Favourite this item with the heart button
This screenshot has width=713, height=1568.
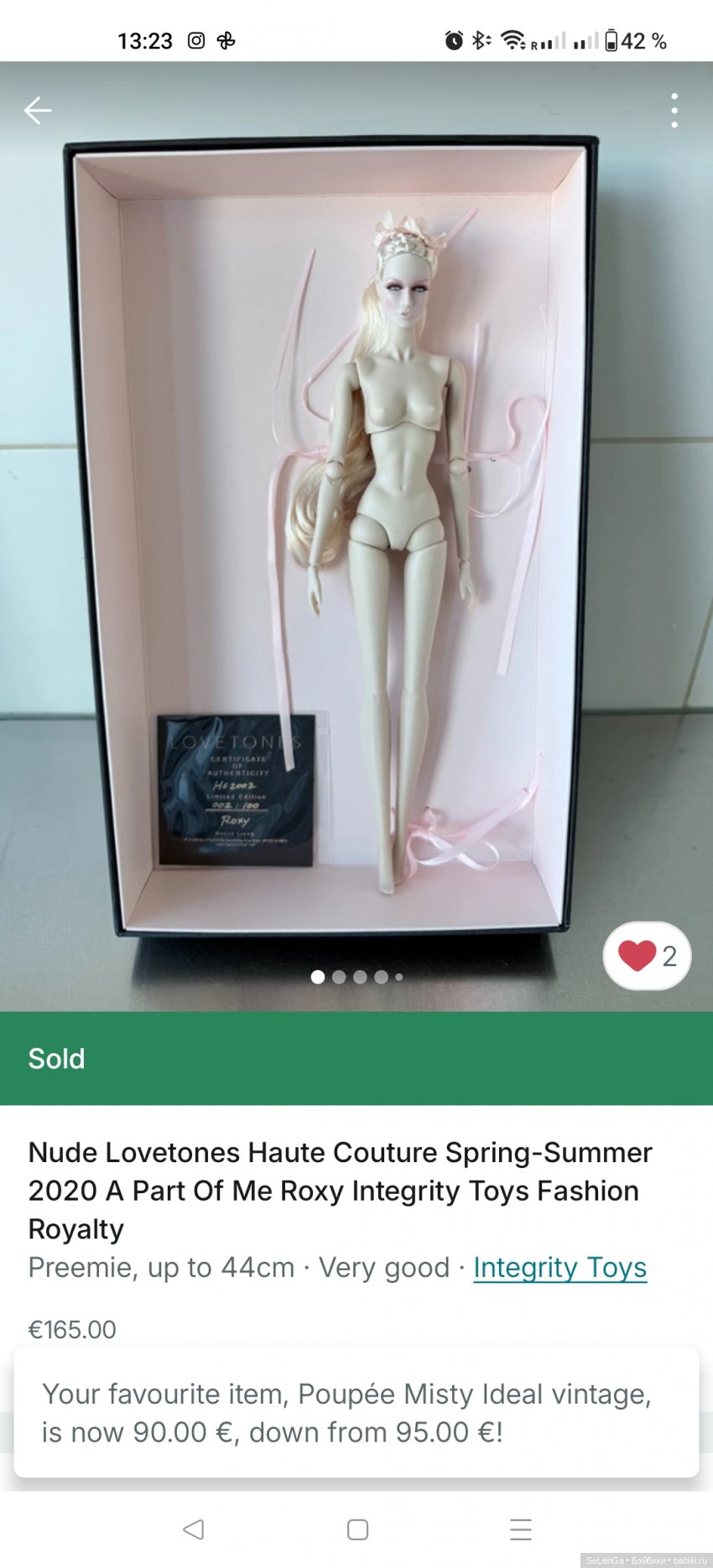pyautogui.click(x=646, y=956)
